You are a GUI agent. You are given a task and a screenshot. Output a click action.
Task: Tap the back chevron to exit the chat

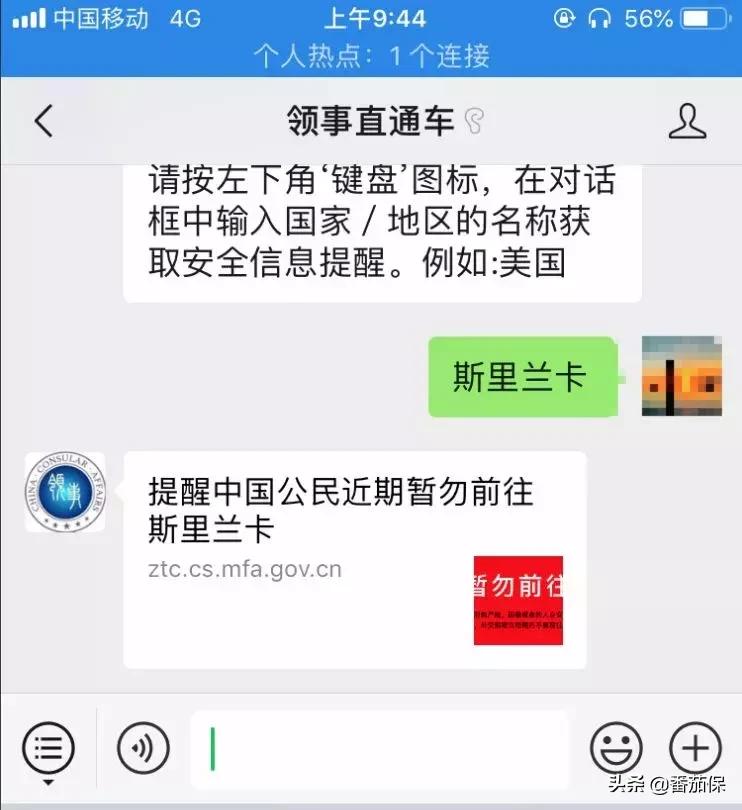point(42,120)
